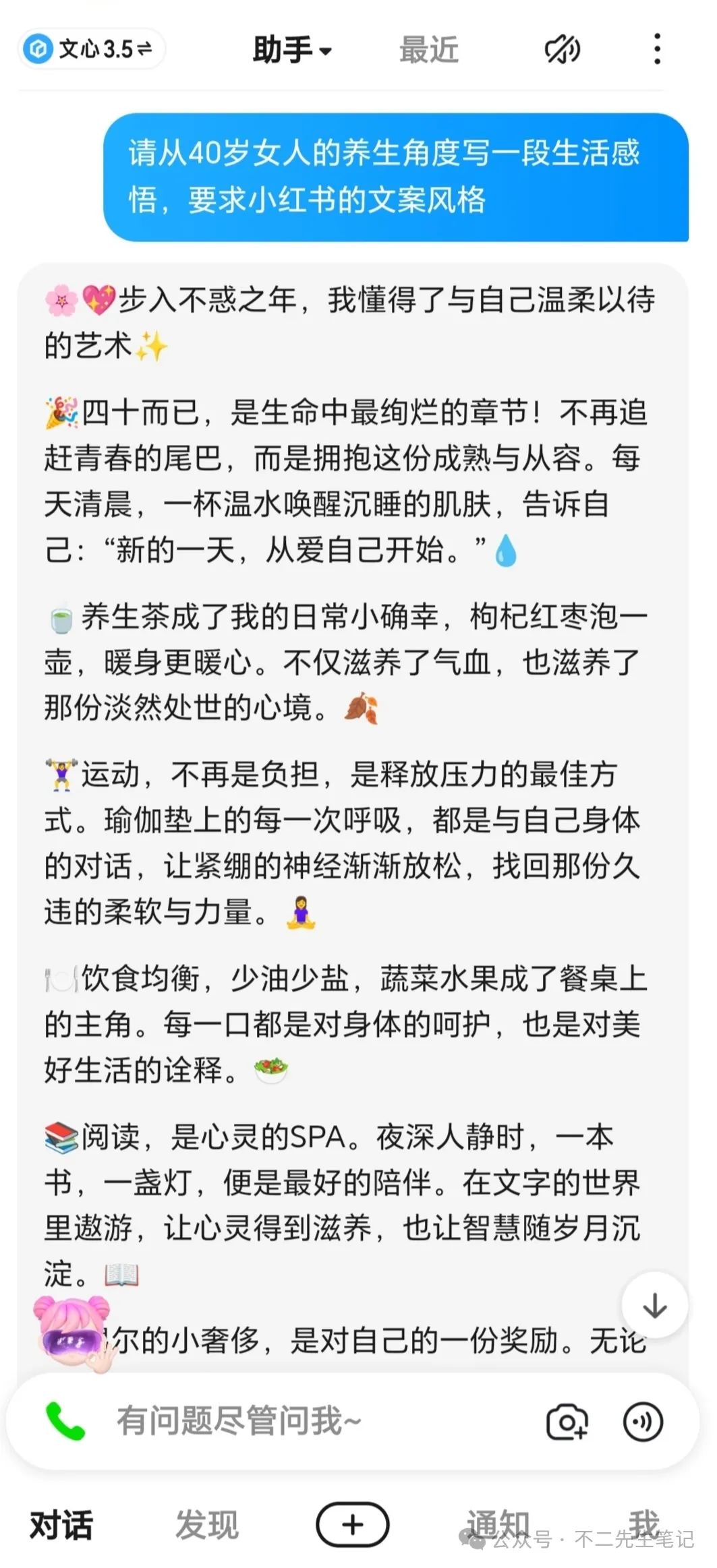The image size is (717, 1568).
Task: Open the three-dot overflow menu
Action: (657, 49)
